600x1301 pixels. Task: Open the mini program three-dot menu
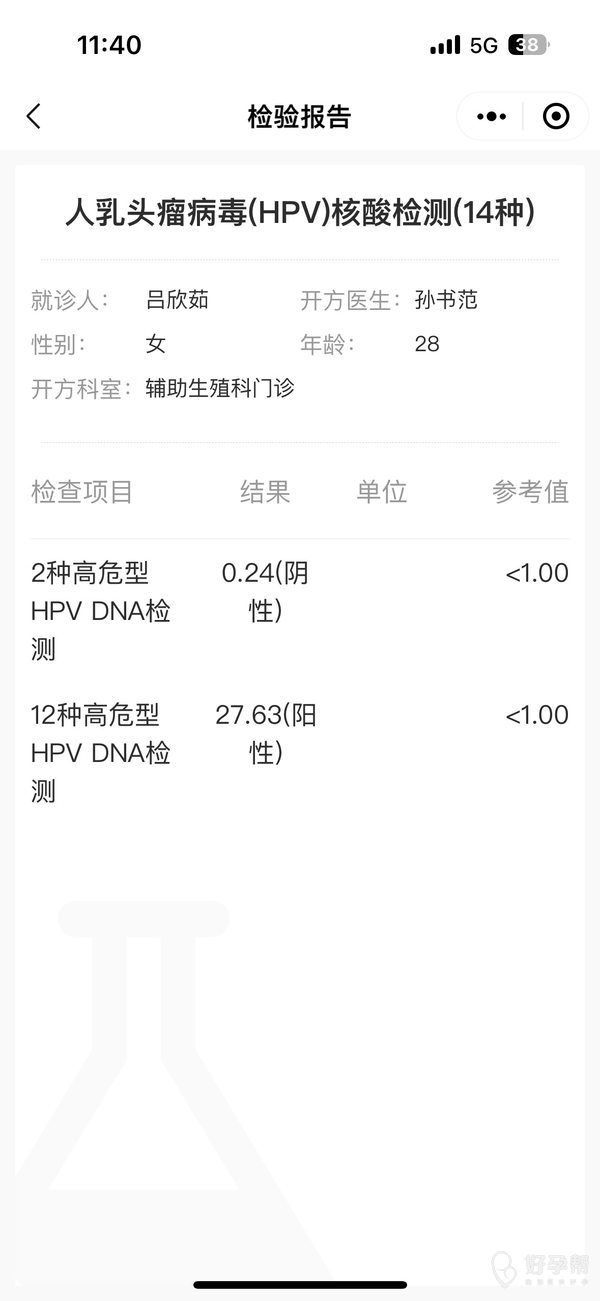click(491, 116)
